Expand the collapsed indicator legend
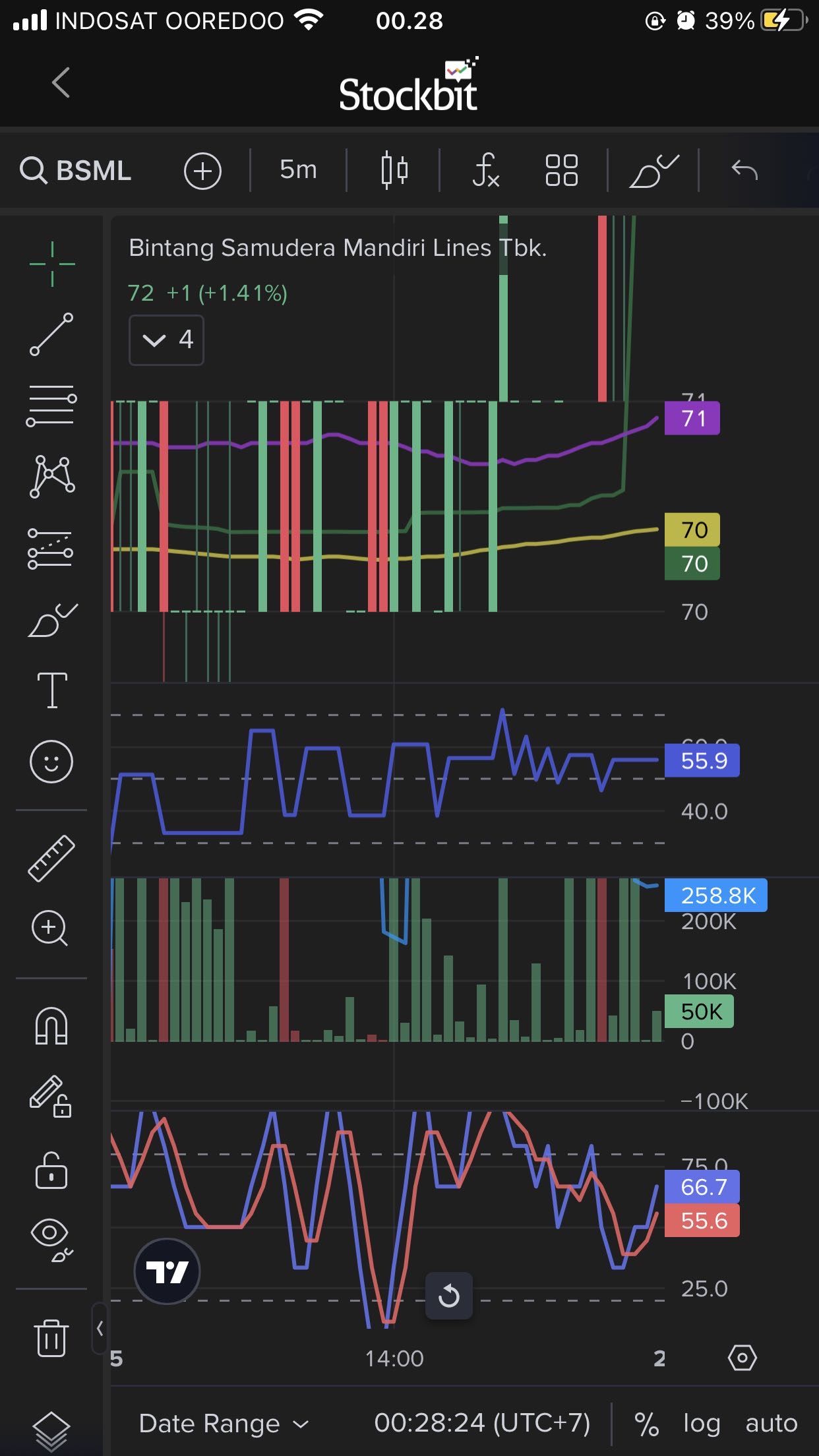The width and height of the screenshot is (819, 1456). (x=166, y=340)
